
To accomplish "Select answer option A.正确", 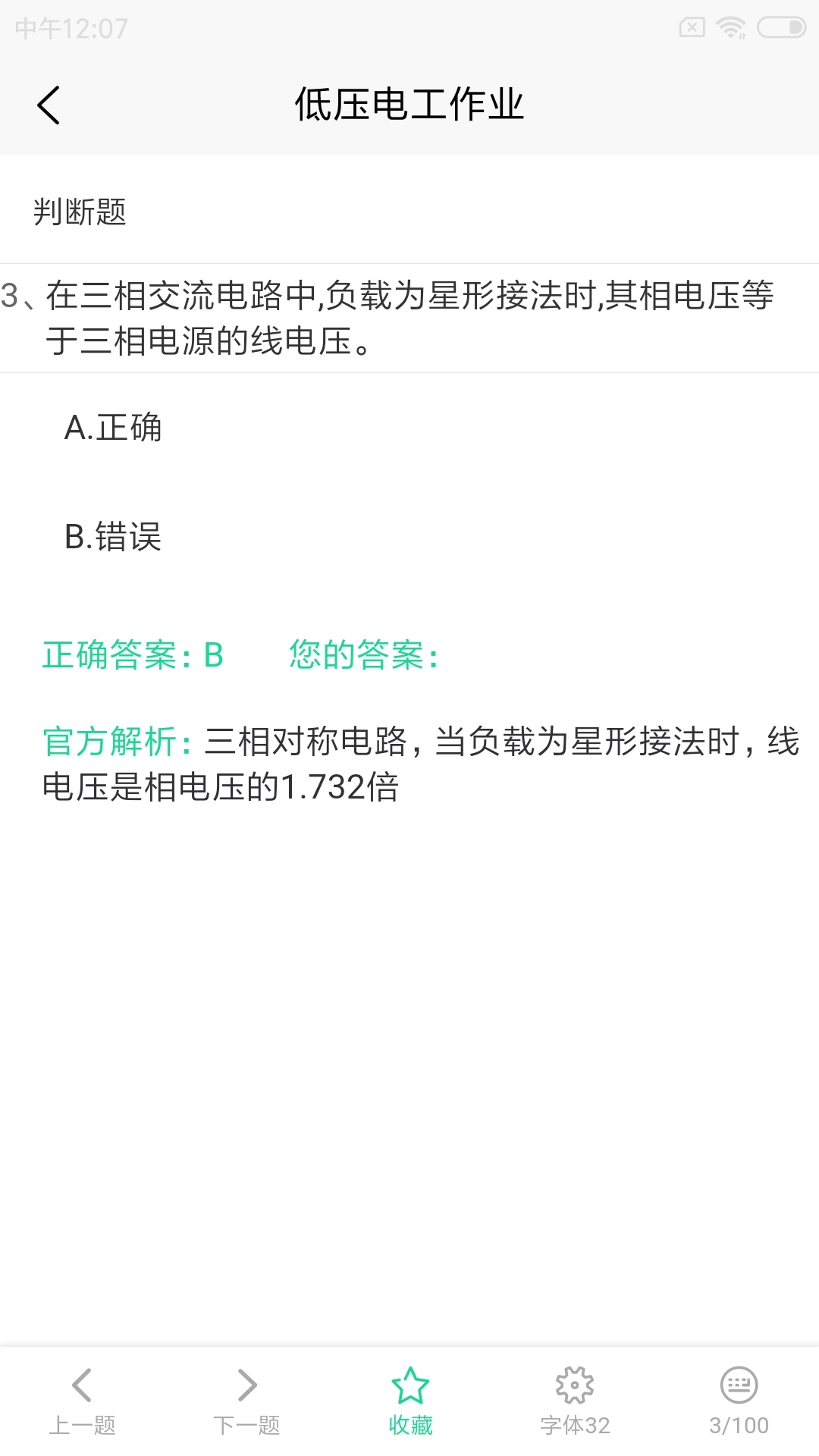I will 114,429.
